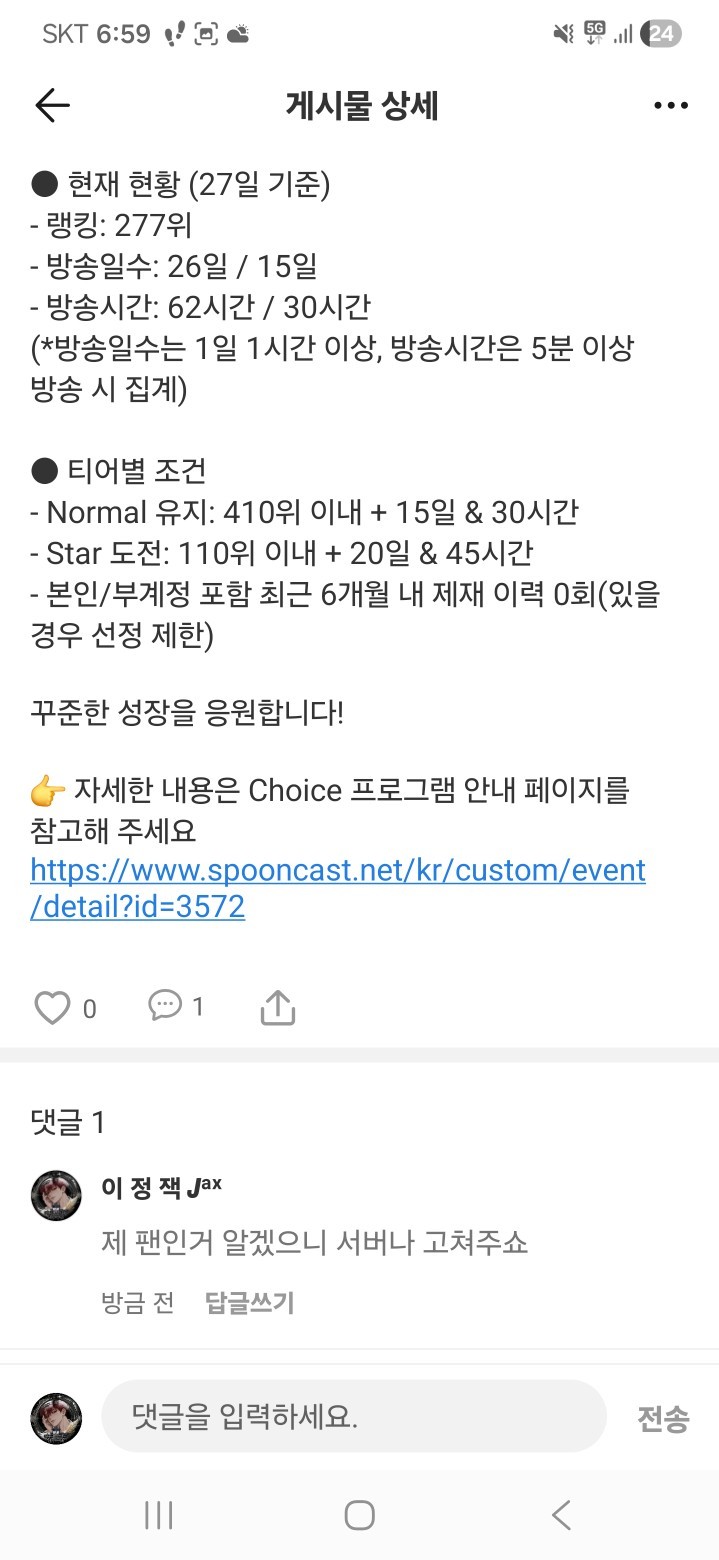Share this post via the share icon
The image size is (719, 1560).
click(277, 1007)
